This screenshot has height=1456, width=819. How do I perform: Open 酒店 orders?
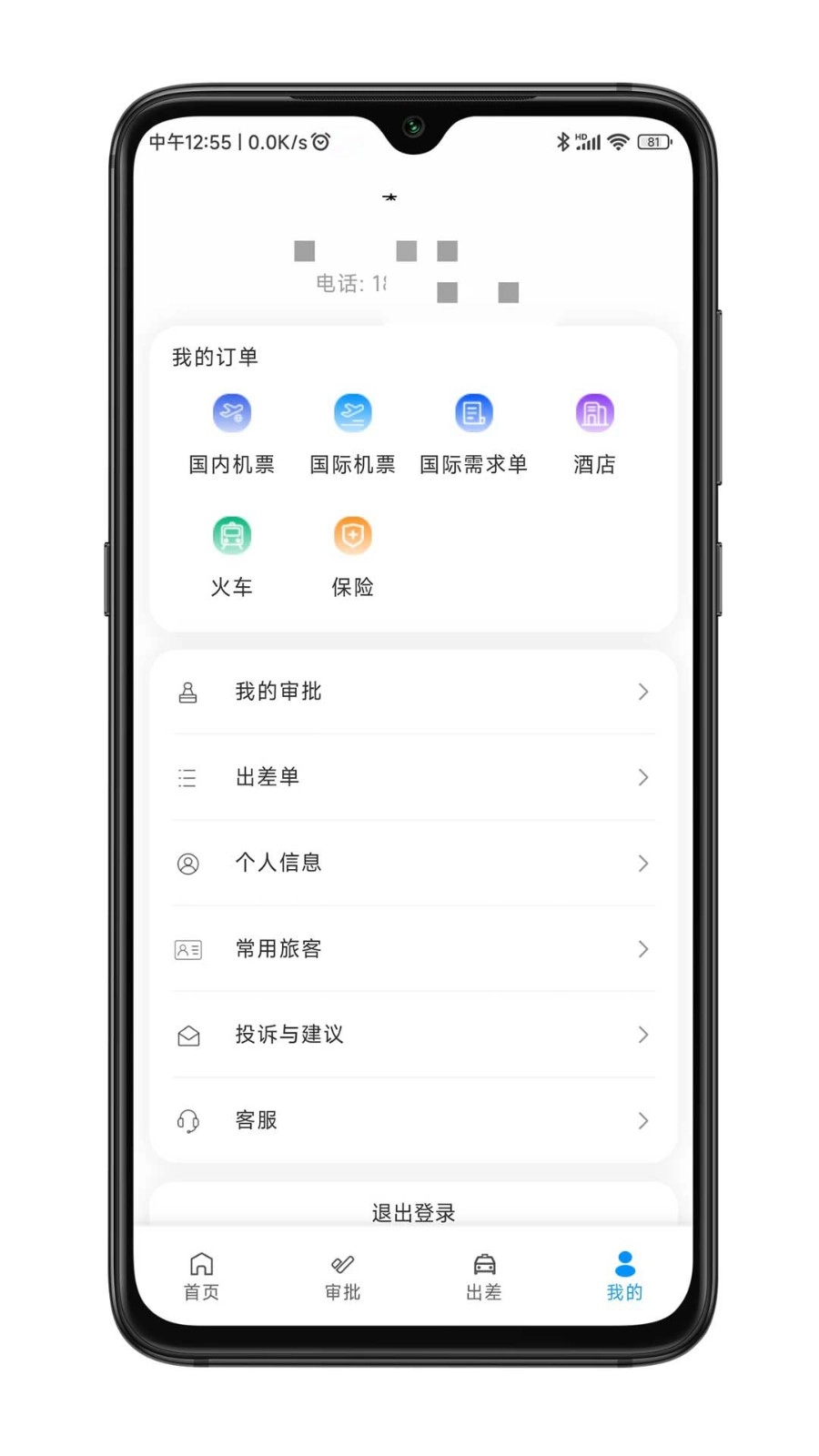[594, 434]
